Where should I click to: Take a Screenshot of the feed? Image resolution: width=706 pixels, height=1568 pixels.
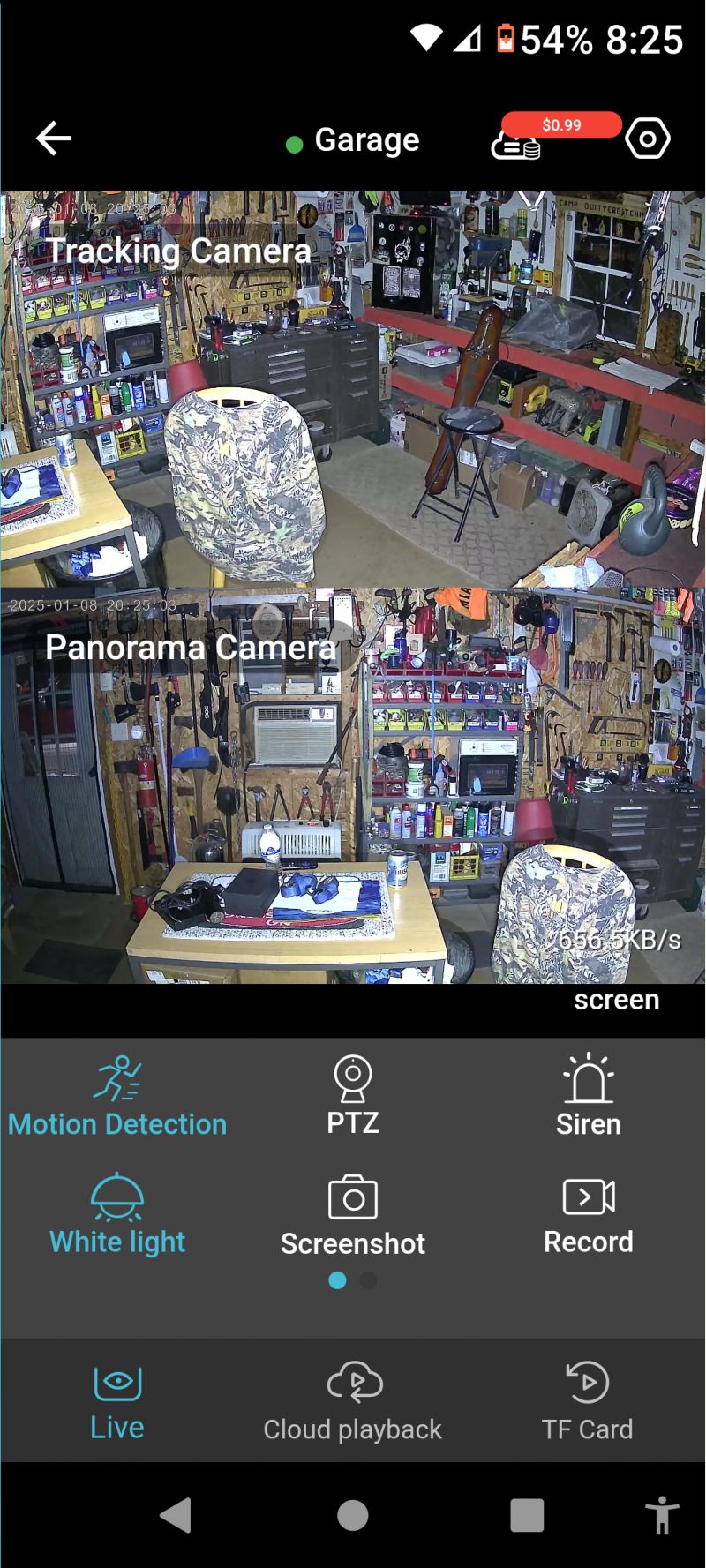353,1216
